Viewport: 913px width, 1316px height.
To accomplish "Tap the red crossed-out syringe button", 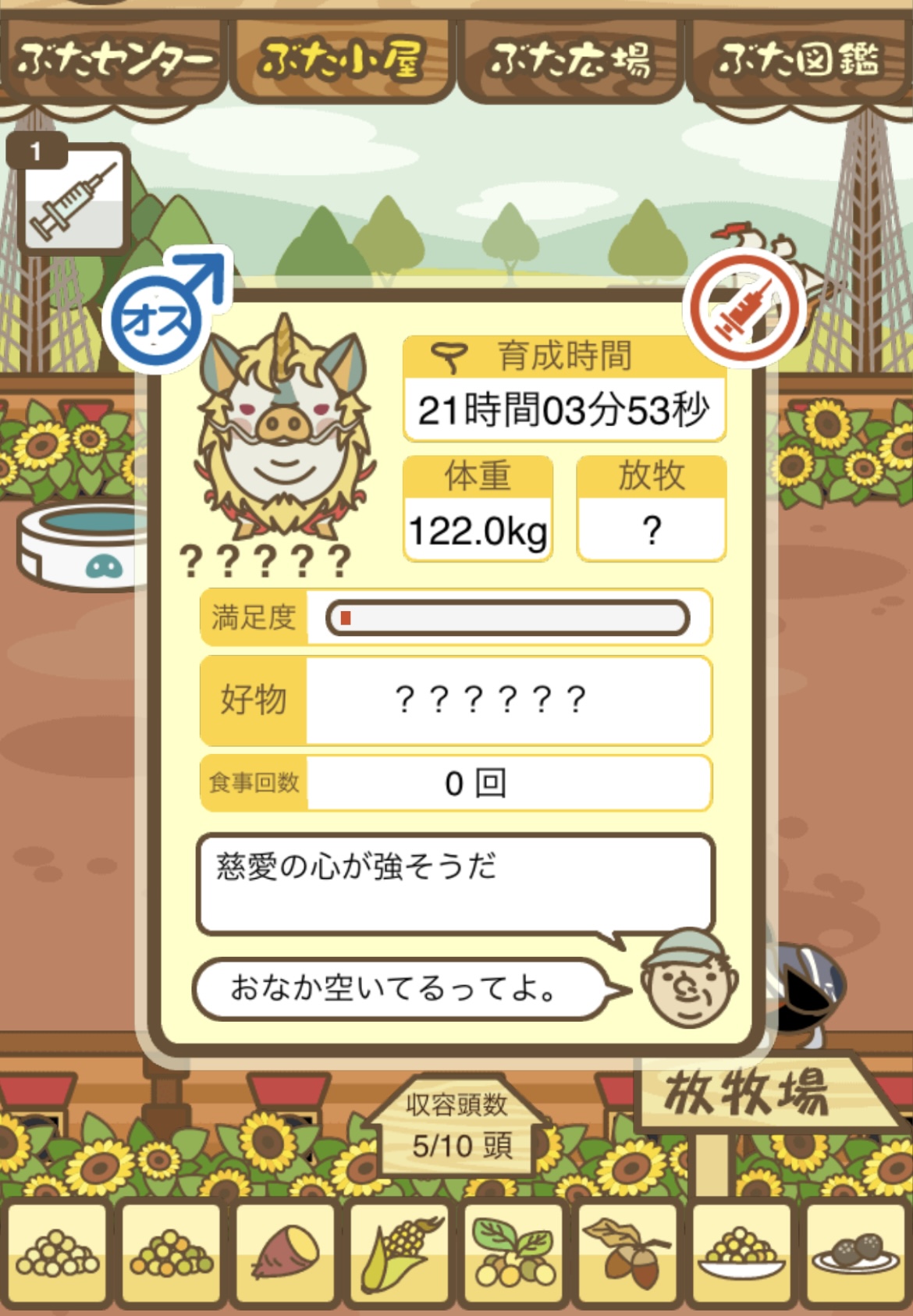I will tap(745, 309).
